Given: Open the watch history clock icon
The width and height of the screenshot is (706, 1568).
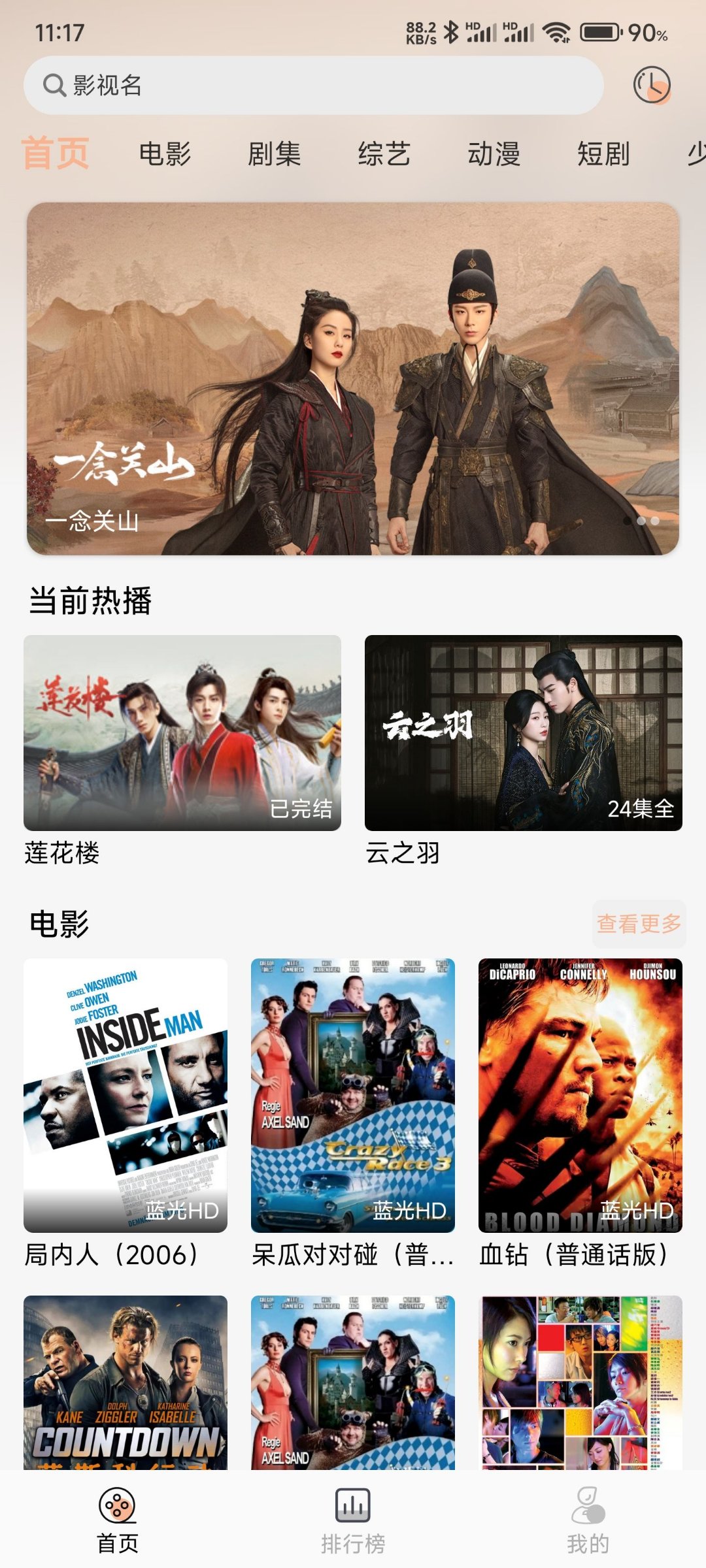Looking at the screenshot, I should click(651, 85).
